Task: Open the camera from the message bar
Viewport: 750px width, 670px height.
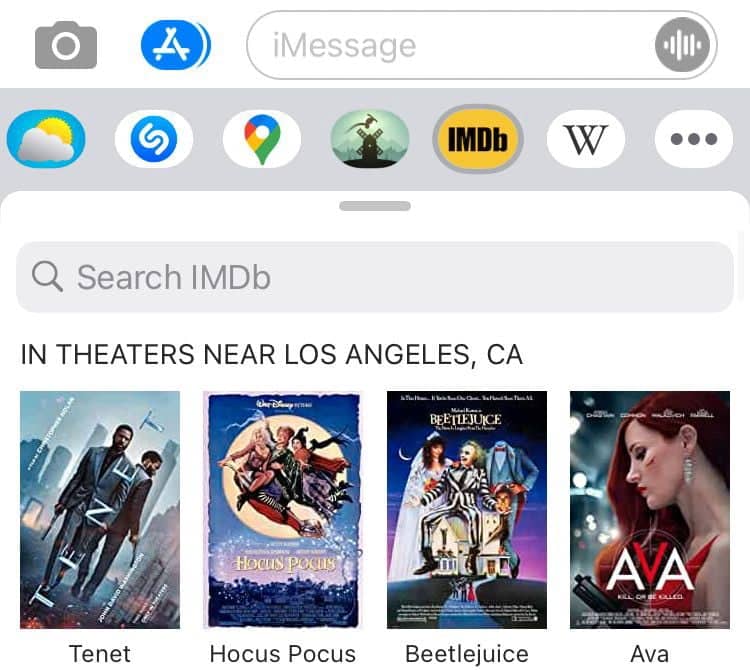Action: [x=66, y=46]
